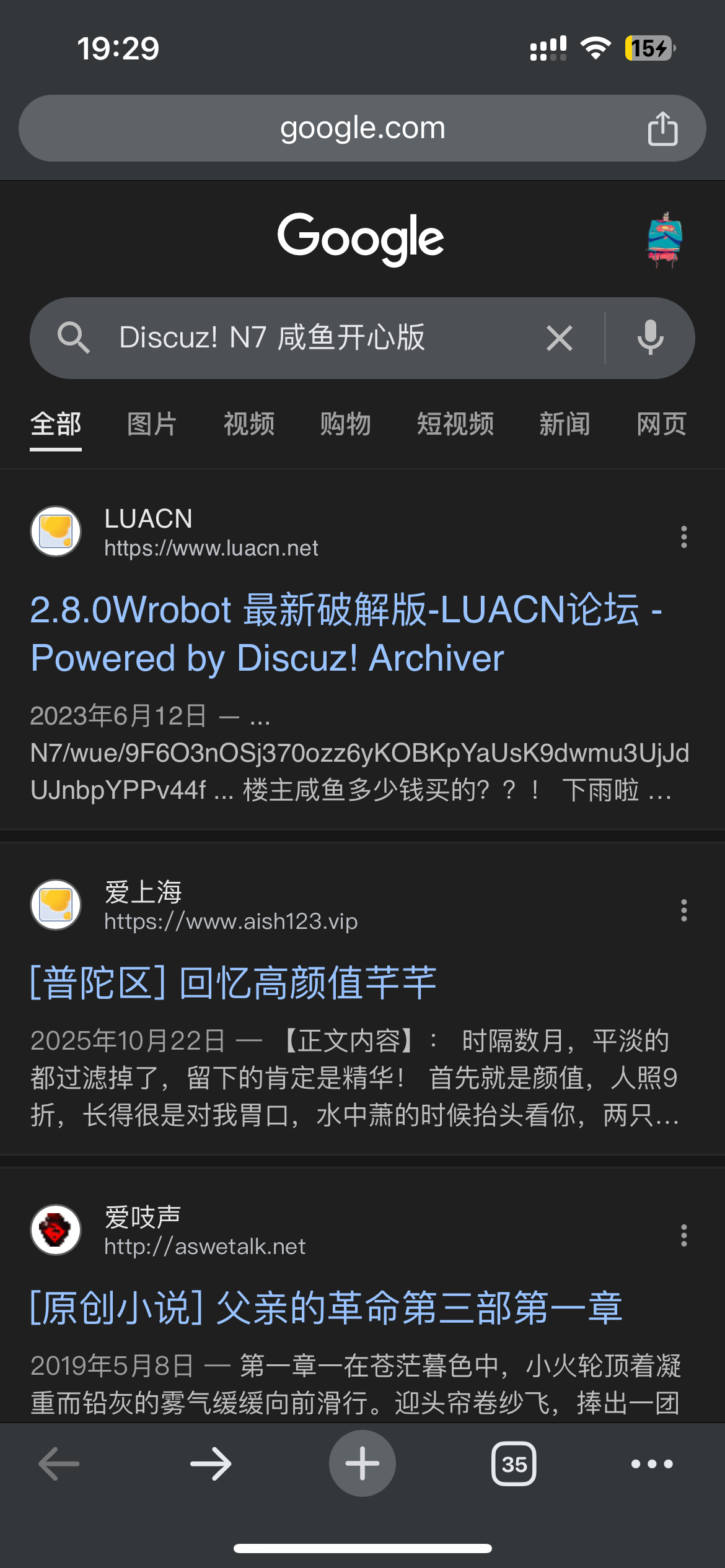The height and width of the screenshot is (1568, 725).
Task: Clear the search query text
Action: (559, 338)
